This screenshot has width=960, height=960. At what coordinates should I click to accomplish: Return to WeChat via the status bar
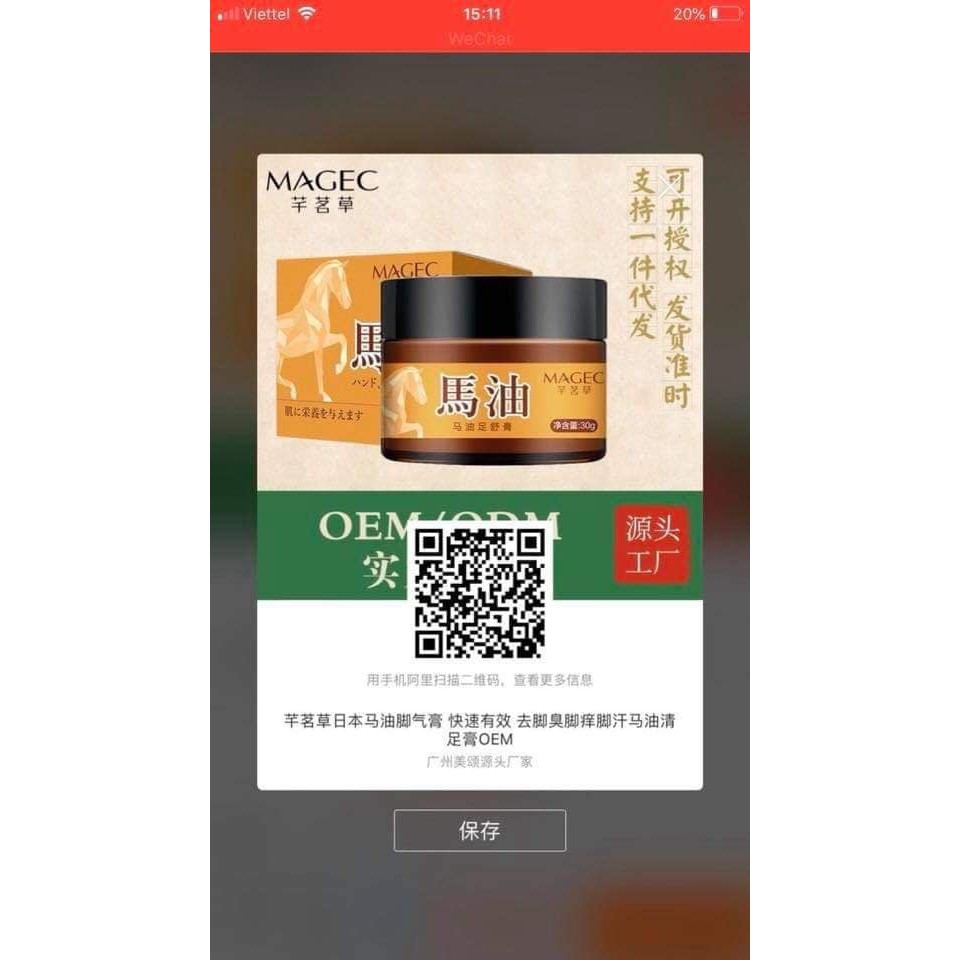[x=479, y=39]
